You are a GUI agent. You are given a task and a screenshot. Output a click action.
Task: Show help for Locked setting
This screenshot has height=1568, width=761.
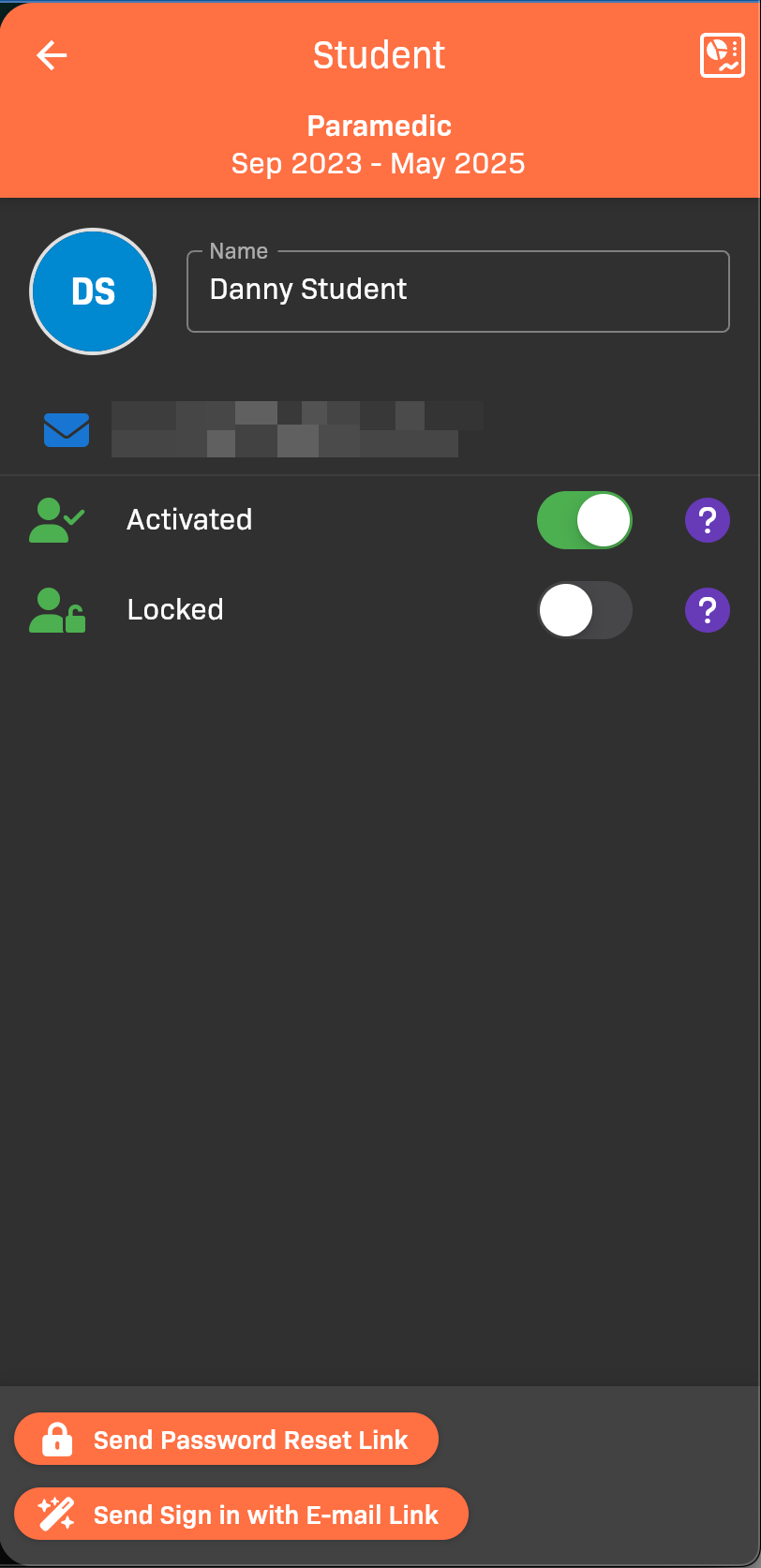pos(708,610)
